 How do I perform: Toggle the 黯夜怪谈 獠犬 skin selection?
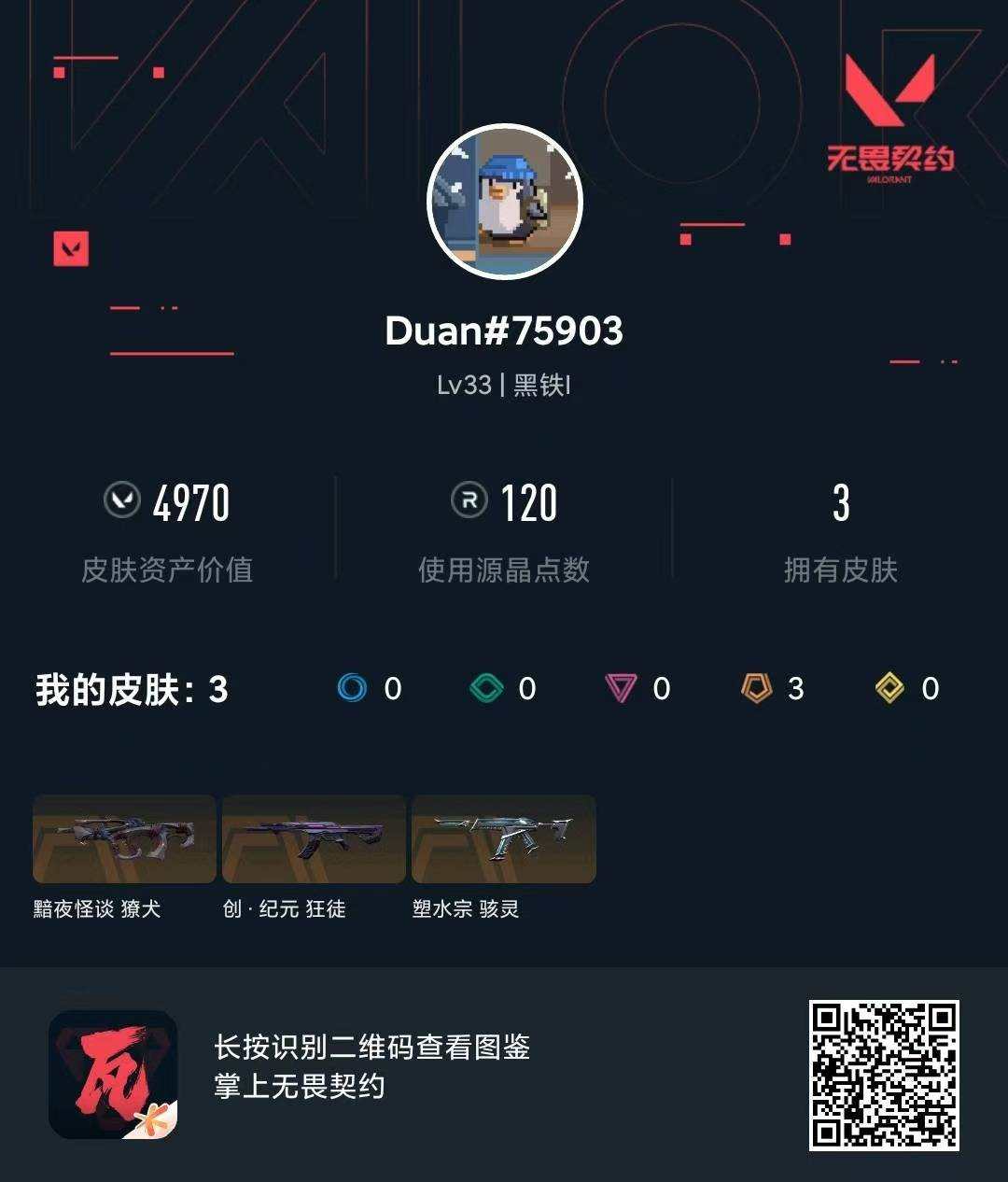tap(122, 838)
